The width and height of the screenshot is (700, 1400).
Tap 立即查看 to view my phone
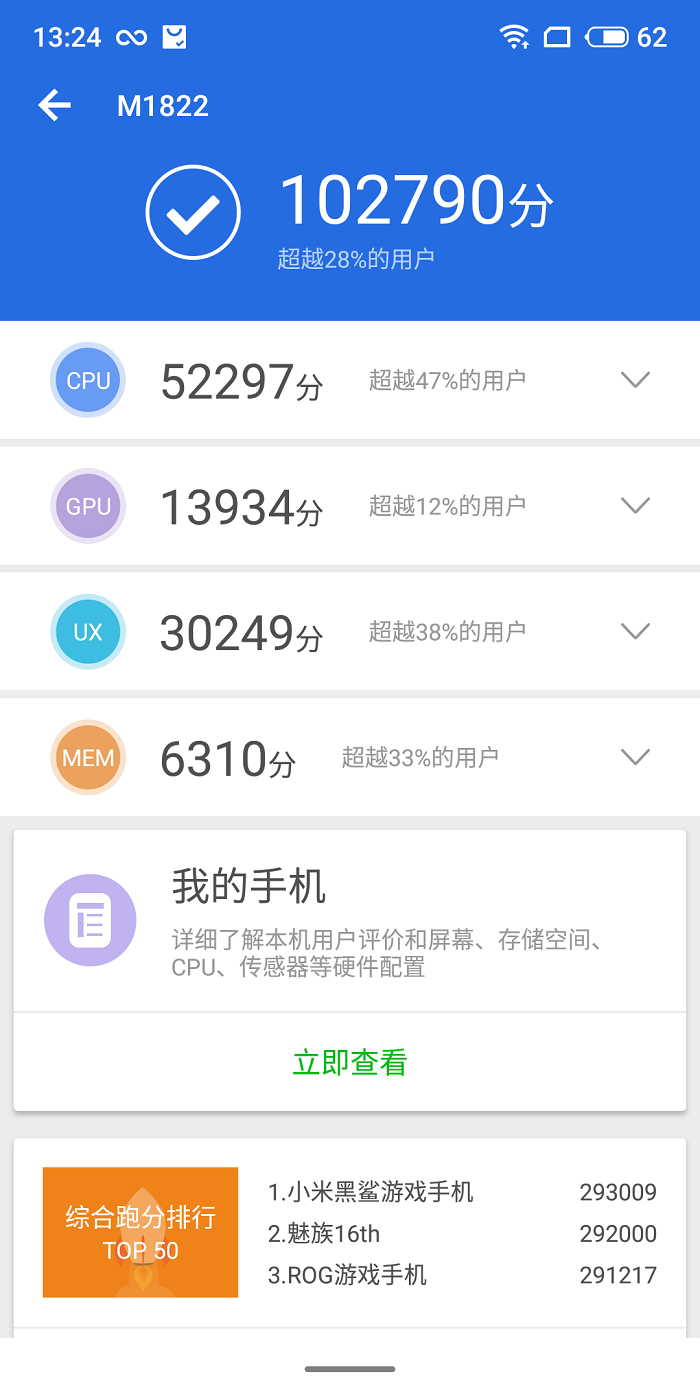[350, 1062]
